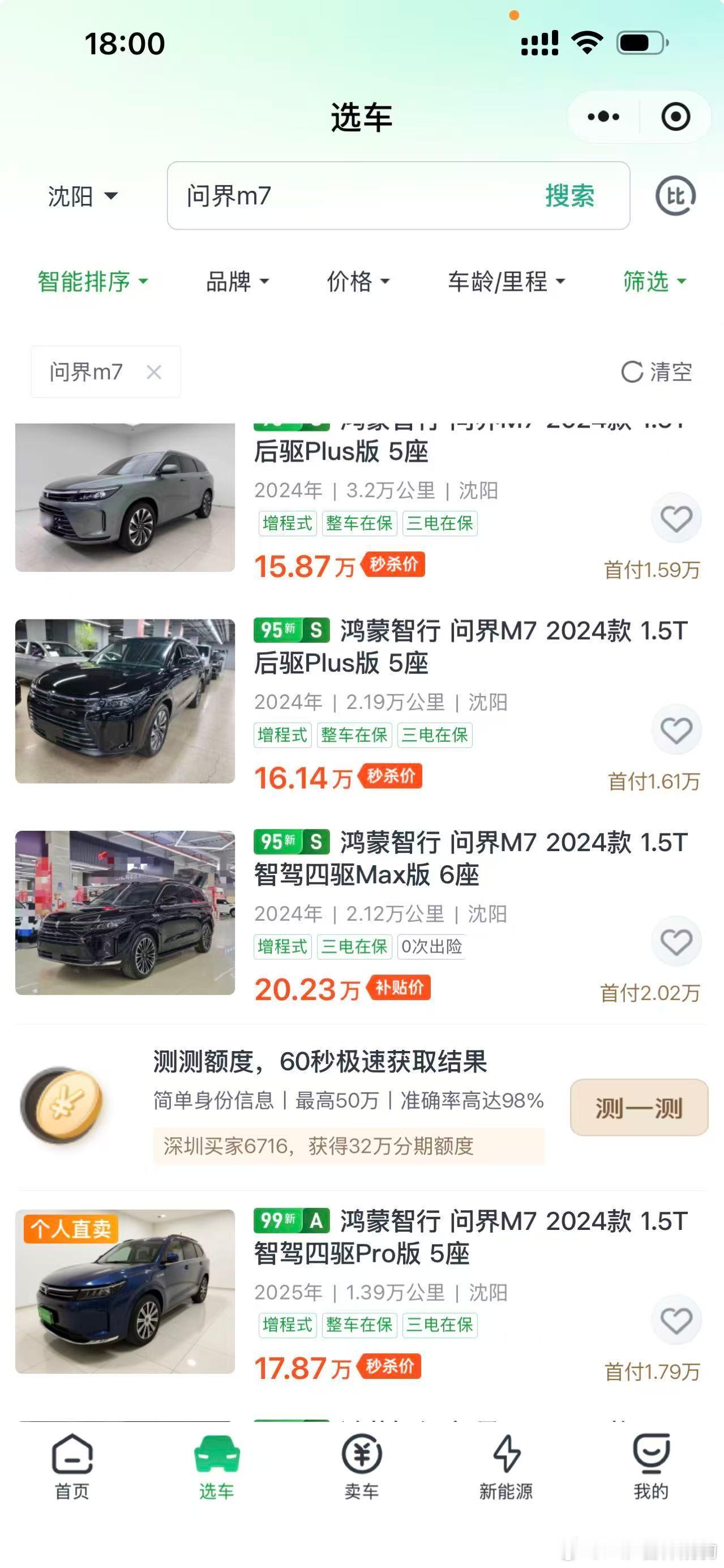The width and height of the screenshot is (724, 1568).
Task: Open the 沈阳 city selector
Action: coord(82,196)
